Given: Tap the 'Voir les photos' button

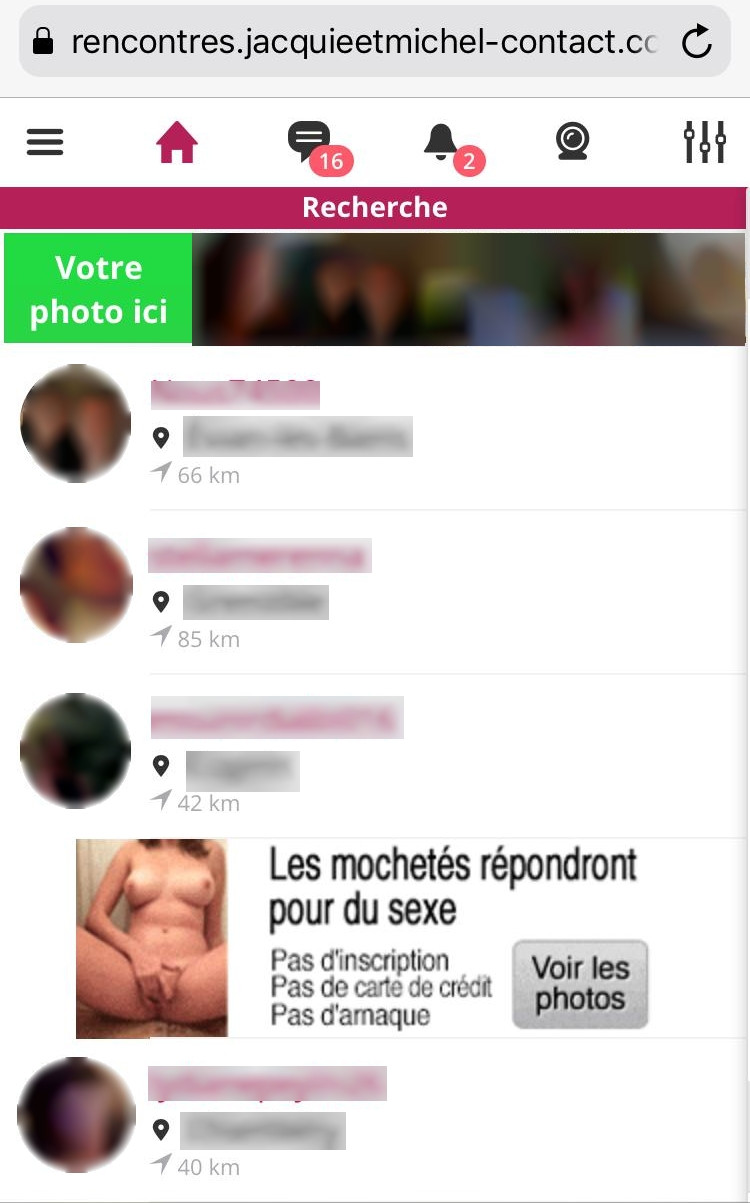Looking at the screenshot, I should pos(579,984).
